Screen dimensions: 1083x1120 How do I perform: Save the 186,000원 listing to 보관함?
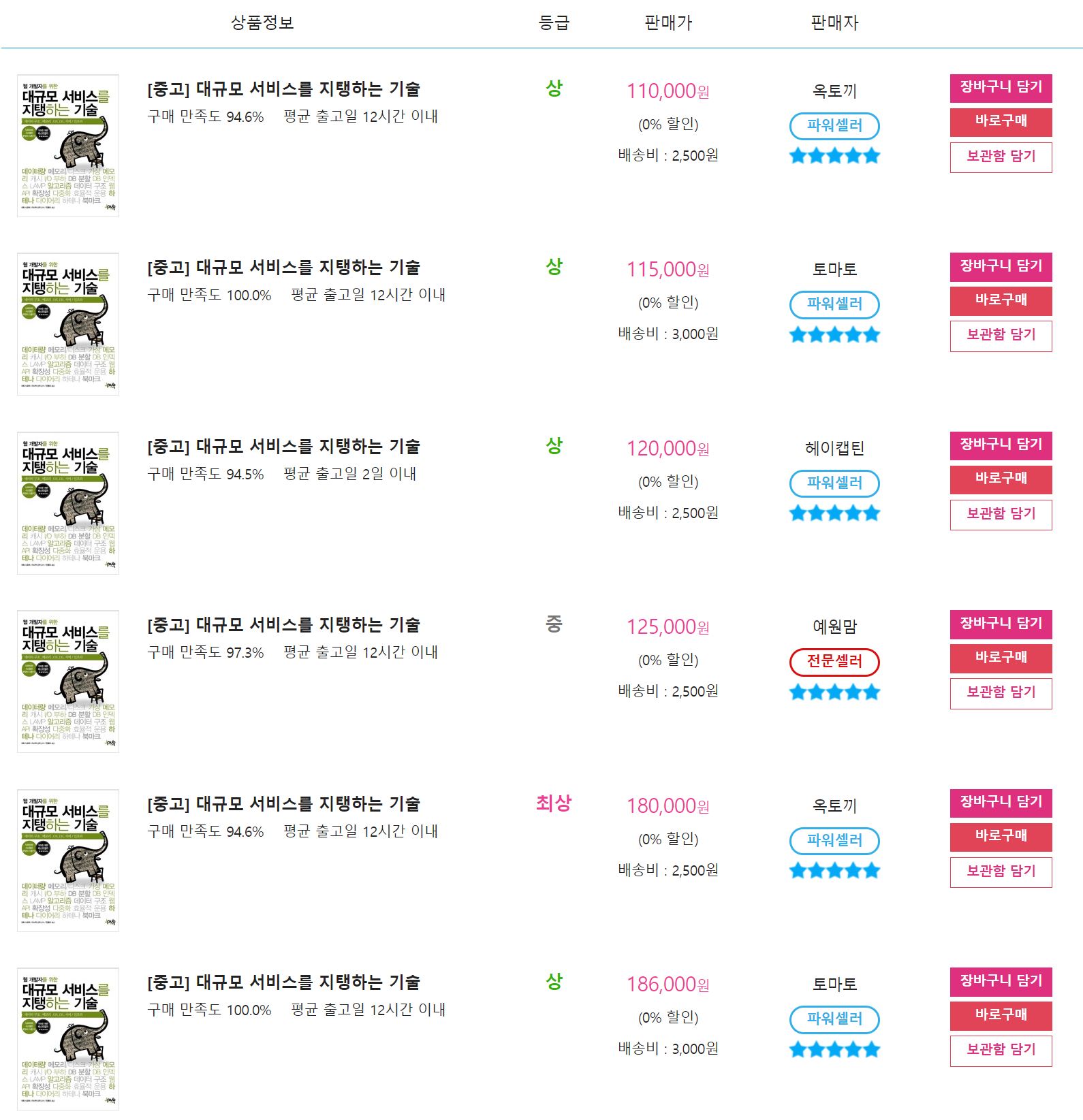pos(1000,1051)
